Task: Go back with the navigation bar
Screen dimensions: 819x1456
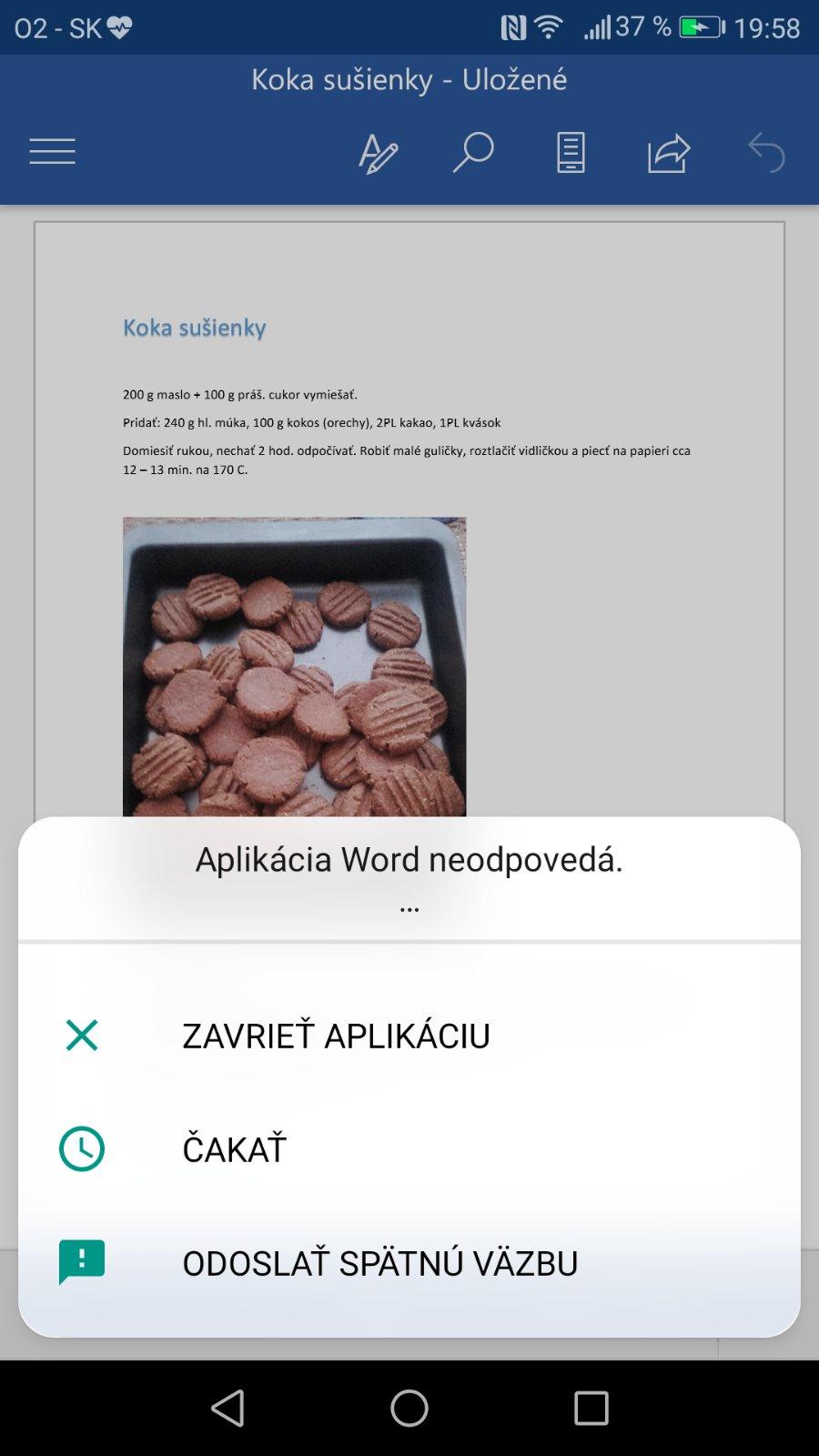Action: [227, 1408]
